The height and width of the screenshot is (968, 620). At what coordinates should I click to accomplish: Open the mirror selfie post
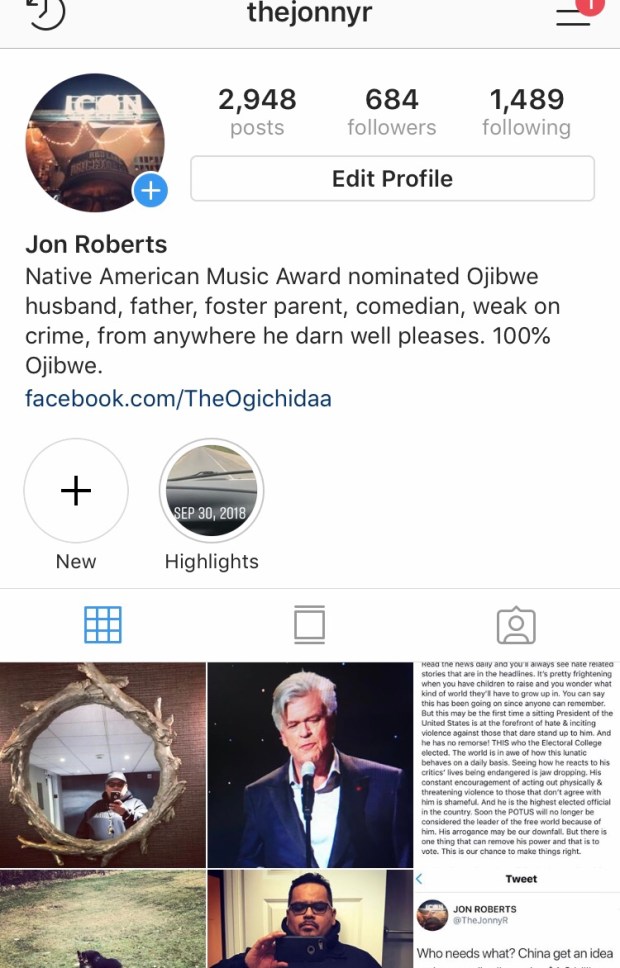[x=102, y=765]
